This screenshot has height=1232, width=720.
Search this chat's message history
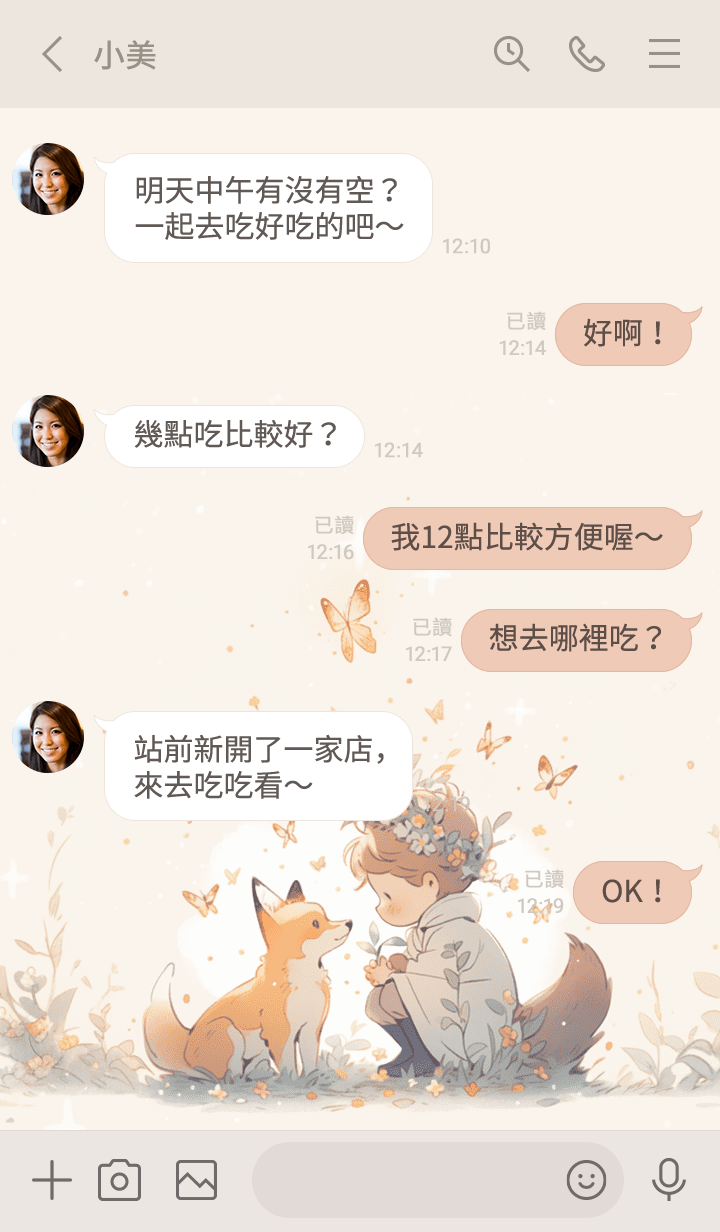(511, 54)
